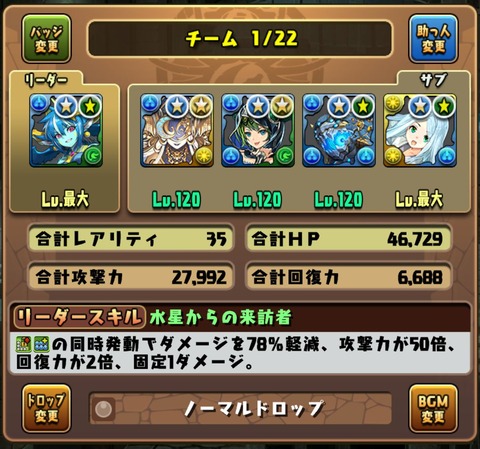Select the blue crystal golem sub monster

pos(339,130)
